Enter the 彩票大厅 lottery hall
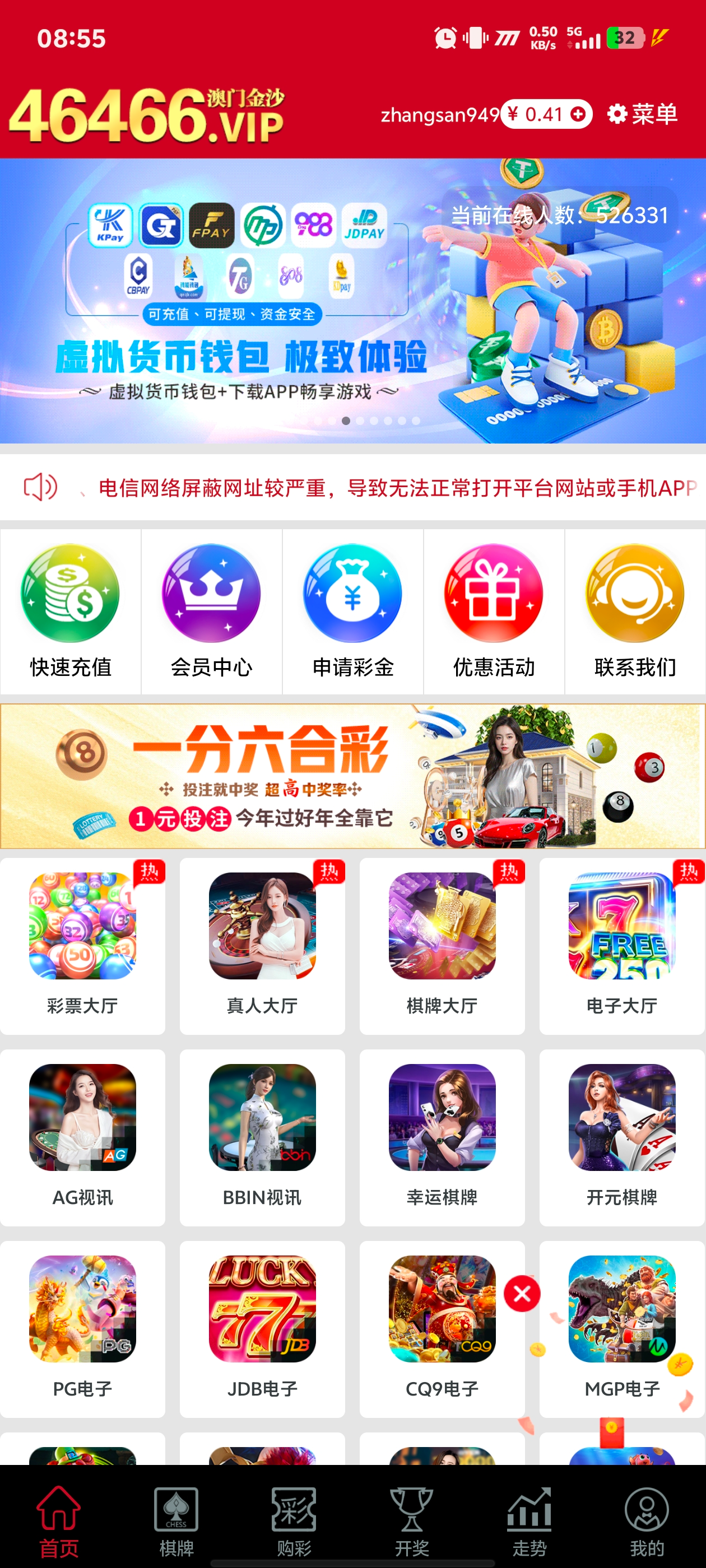This screenshot has width=706, height=1568. tap(83, 945)
